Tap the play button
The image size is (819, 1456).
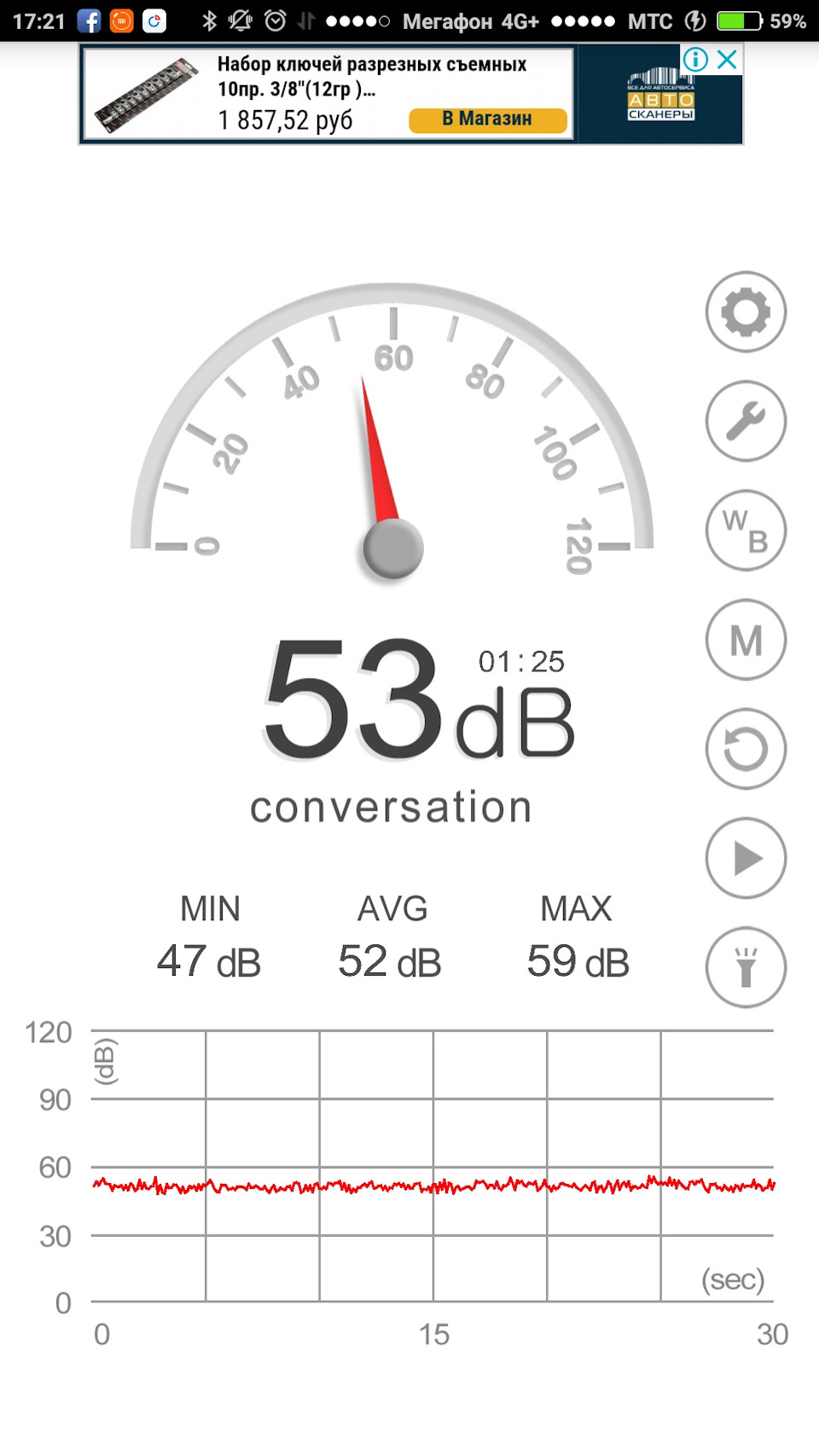(x=746, y=858)
